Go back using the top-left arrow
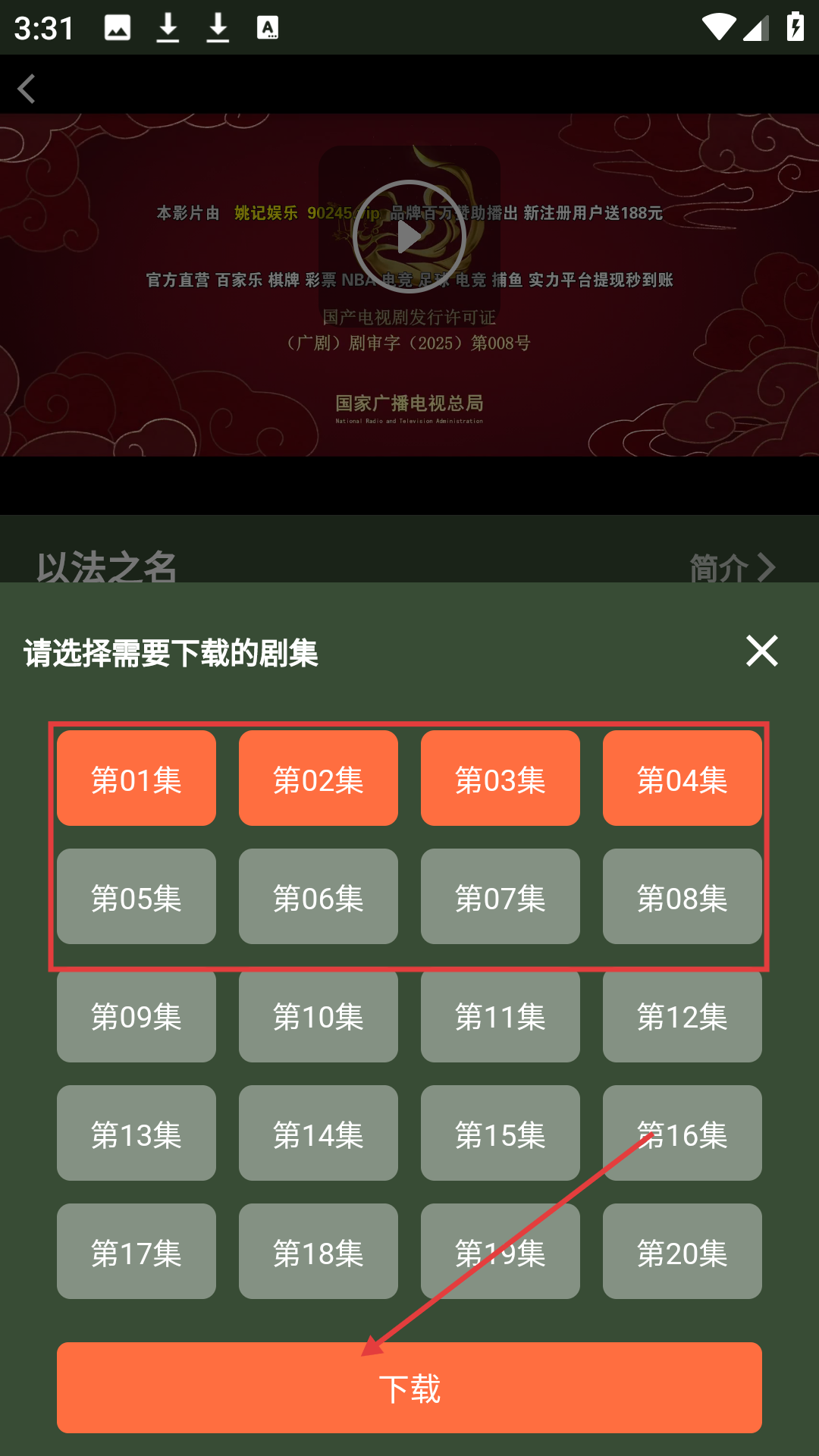The image size is (819, 1456). tap(27, 89)
